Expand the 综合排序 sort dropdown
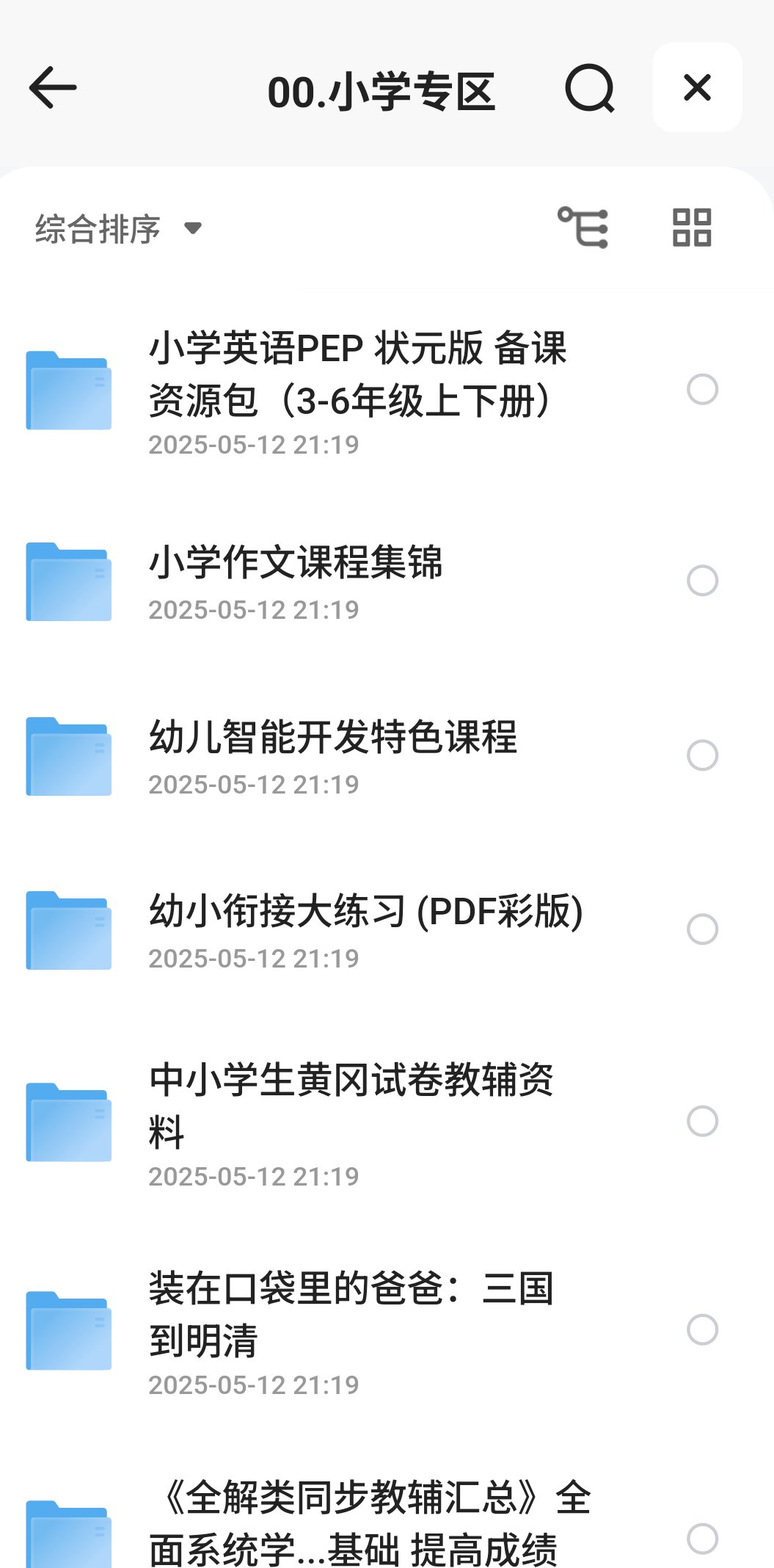 point(119,229)
